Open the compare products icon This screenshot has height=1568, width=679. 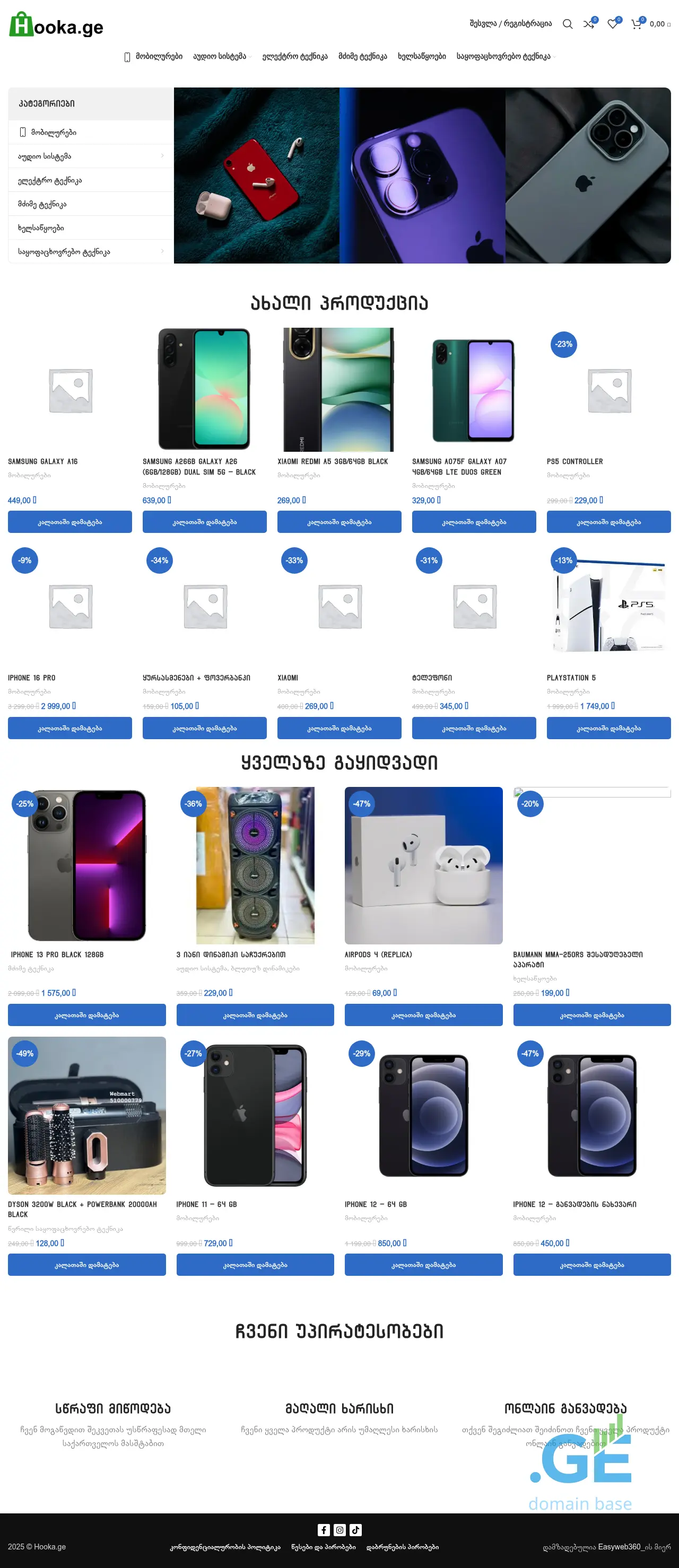coord(588,24)
